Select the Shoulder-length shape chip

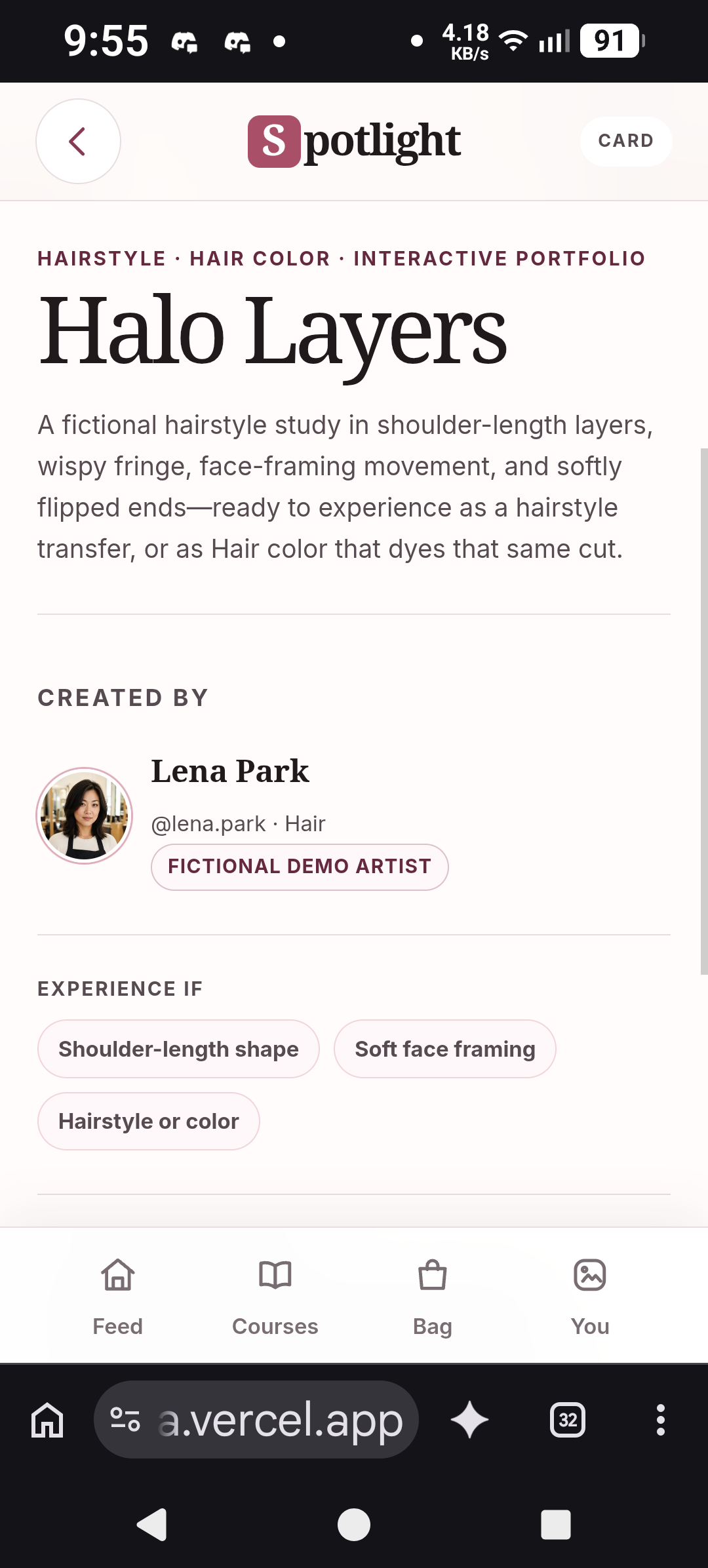178,1049
